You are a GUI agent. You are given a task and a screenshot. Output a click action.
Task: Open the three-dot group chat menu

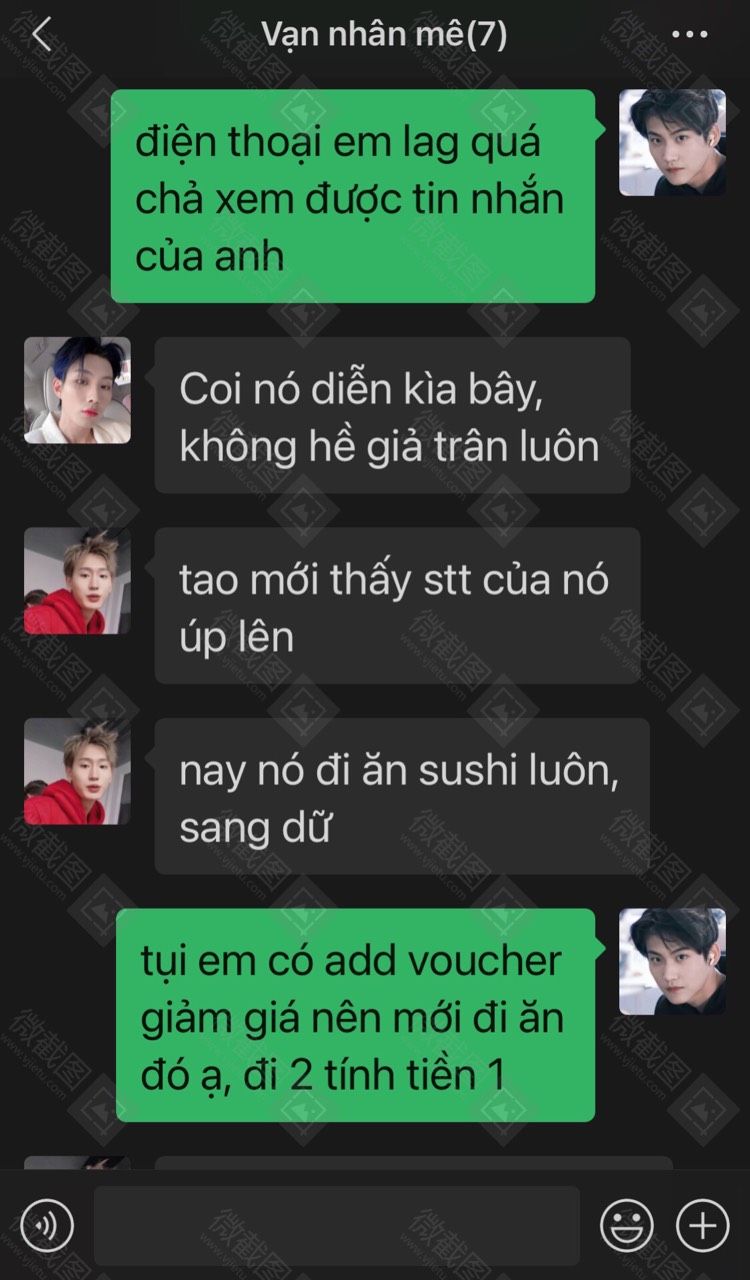(x=689, y=35)
